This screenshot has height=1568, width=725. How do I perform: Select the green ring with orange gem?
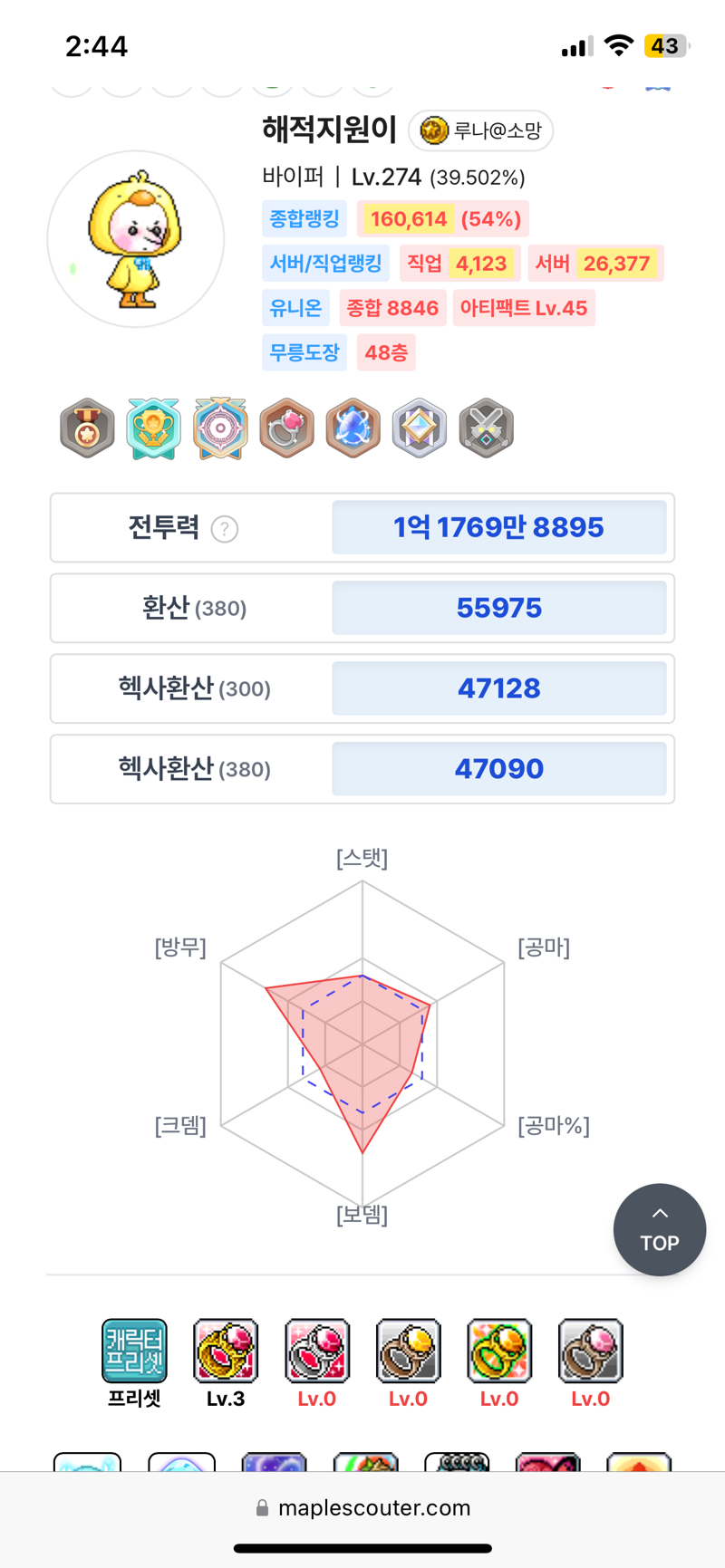coord(499,1350)
